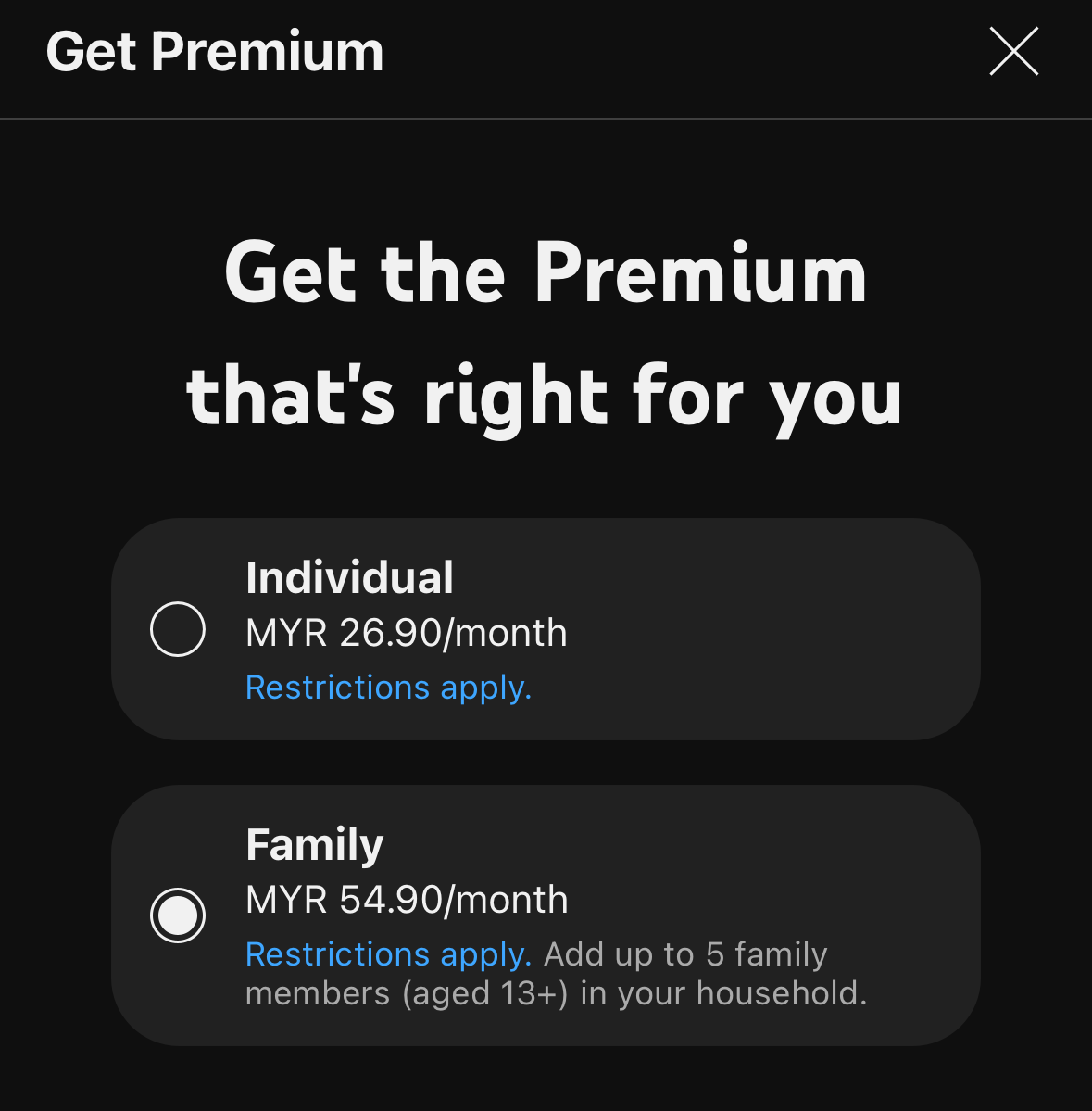
Task: Select the Family plan radio button
Action: click(x=178, y=915)
